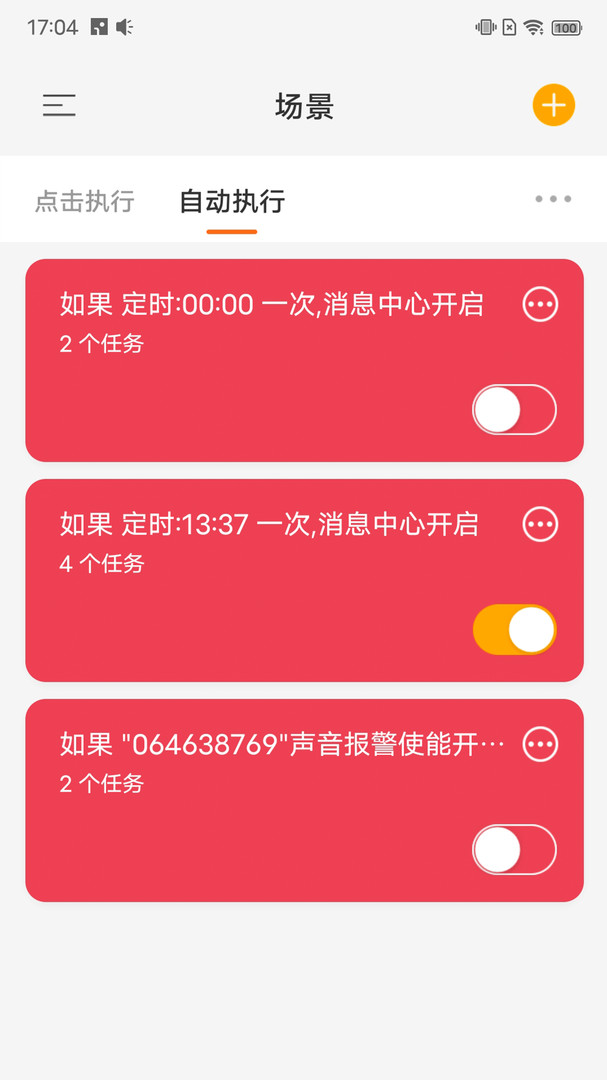Select the 自动执行 tab
The image size is (607, 1080).
(x=232, y=201)
